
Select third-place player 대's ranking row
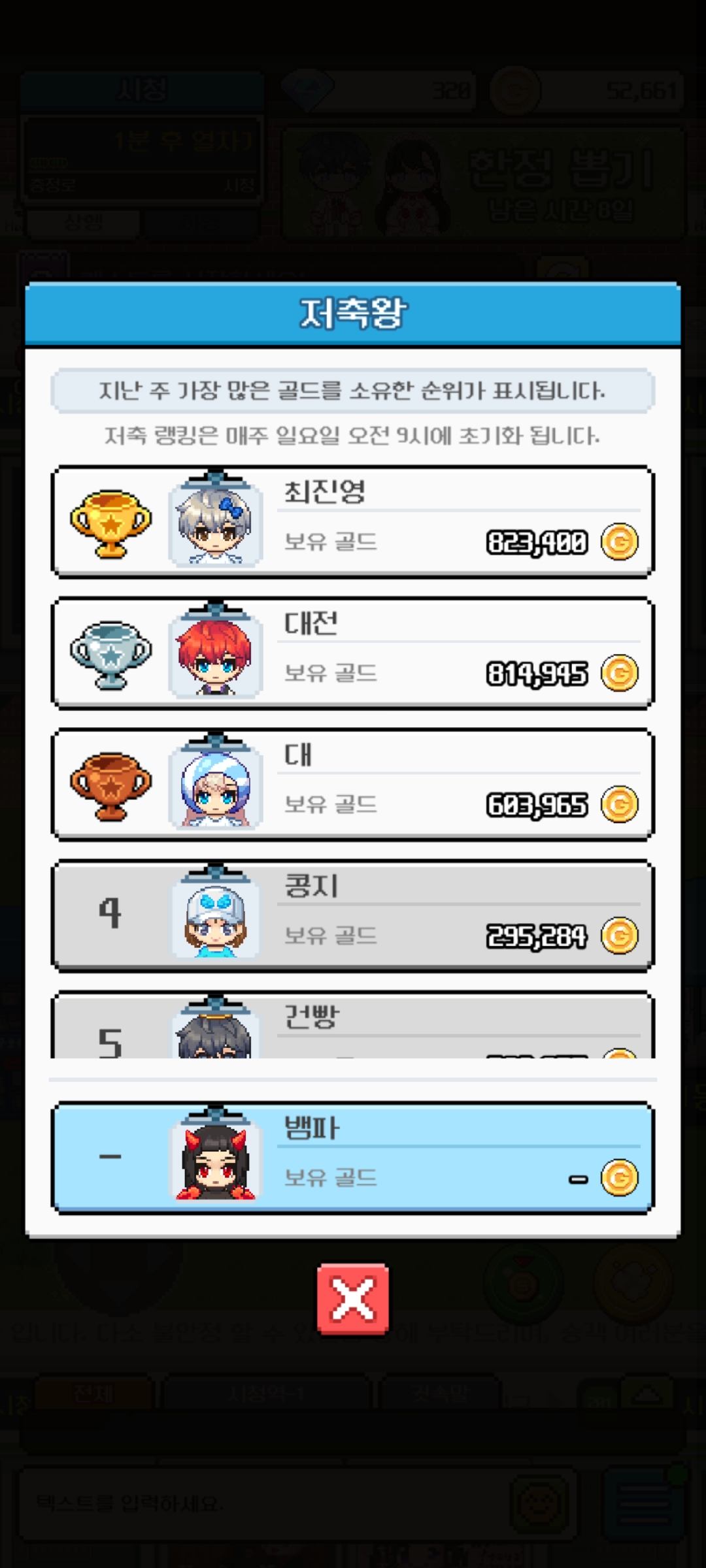[x=353, y=784]
